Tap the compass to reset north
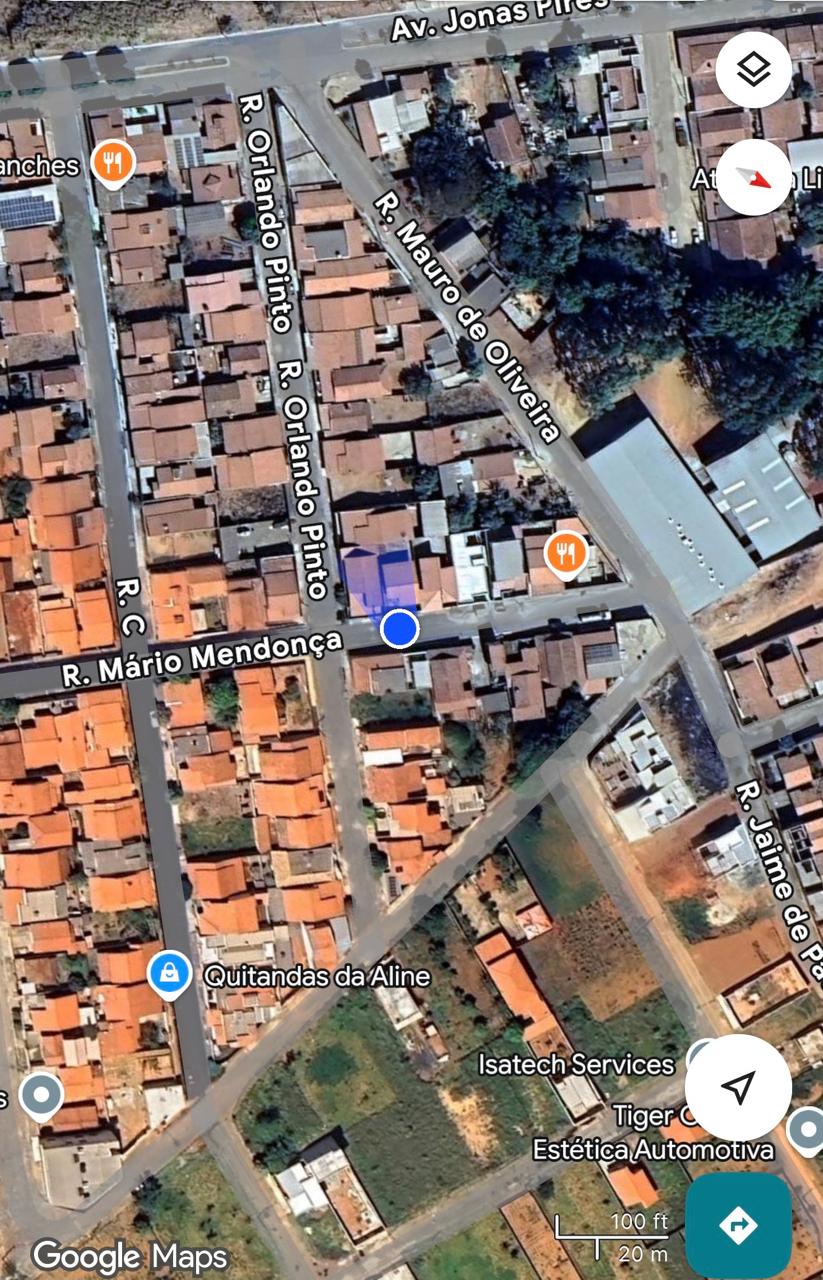The width and height of the screenshot is (823, 1280). pos(753,177)
